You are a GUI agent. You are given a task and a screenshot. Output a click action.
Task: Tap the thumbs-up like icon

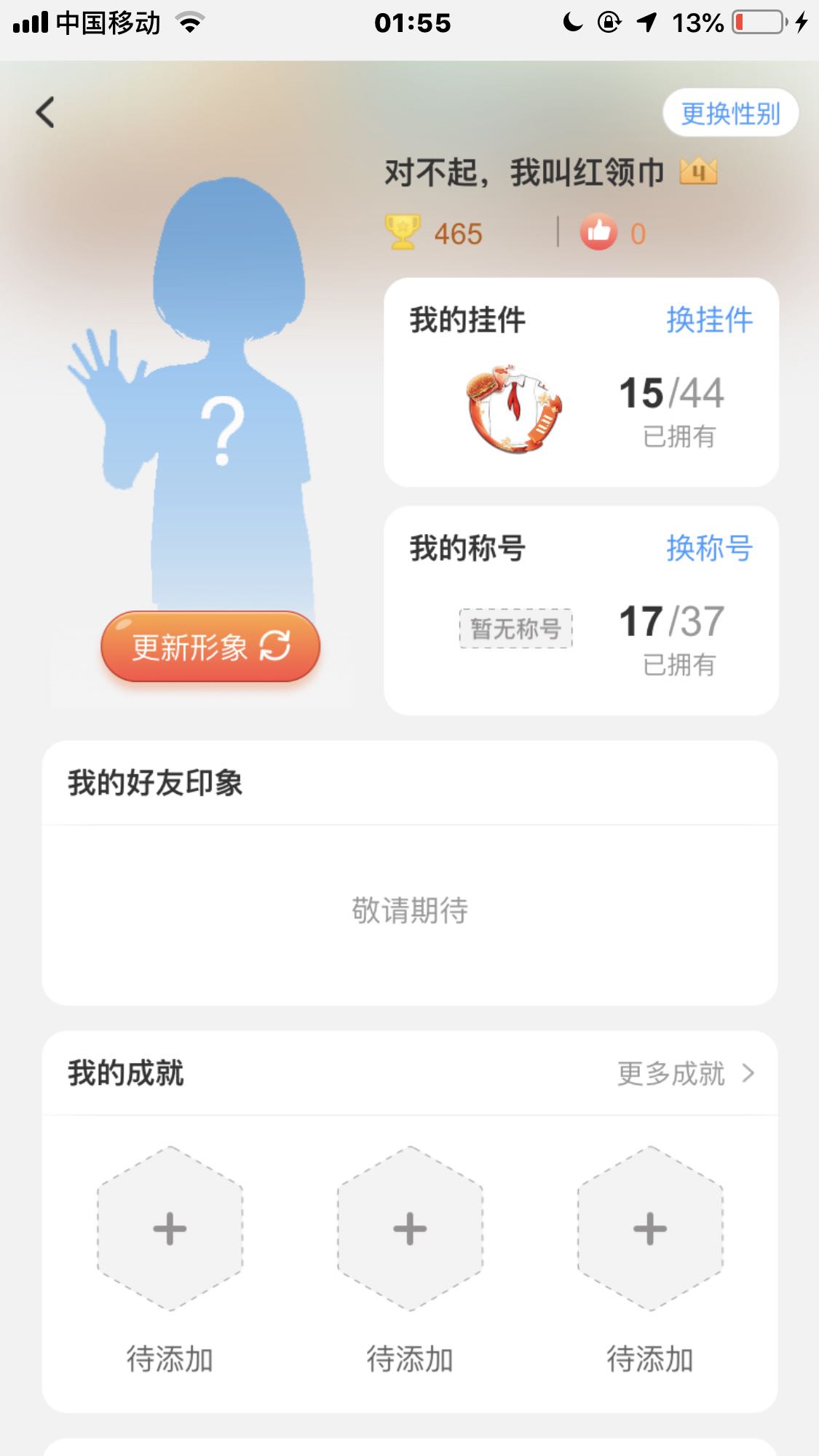[x=598, y=234]
